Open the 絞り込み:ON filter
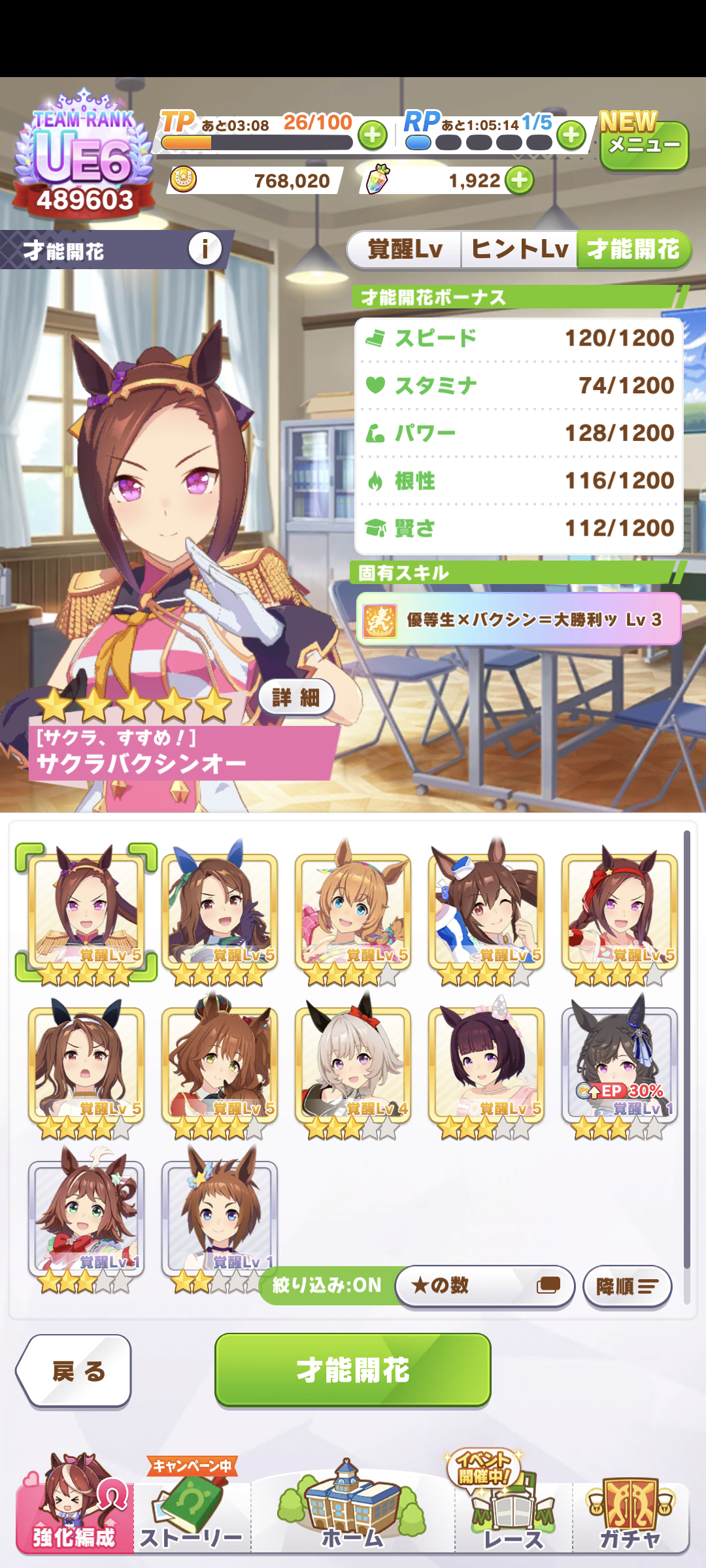706x1568 pixels. point(327,1285)
